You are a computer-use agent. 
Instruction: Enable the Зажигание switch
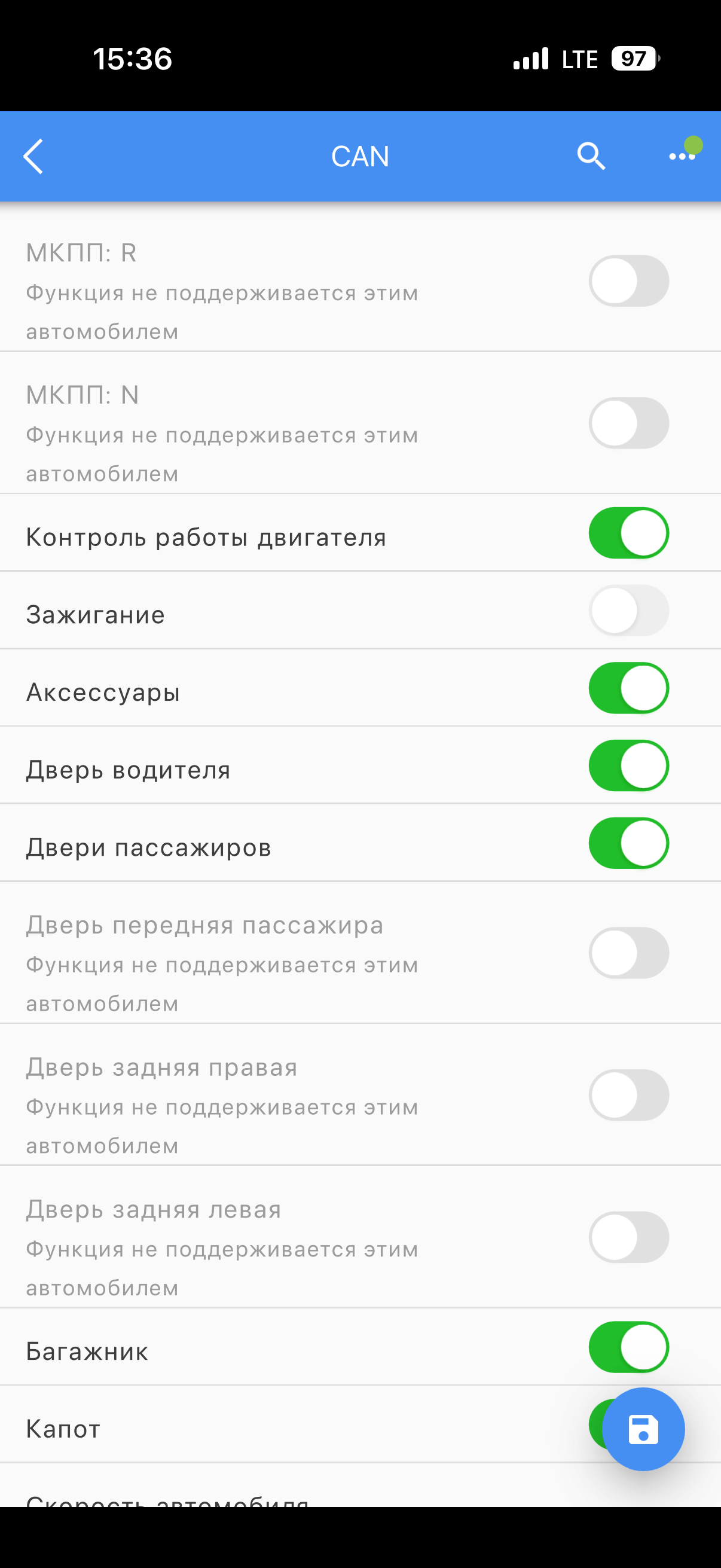point(628,611)
